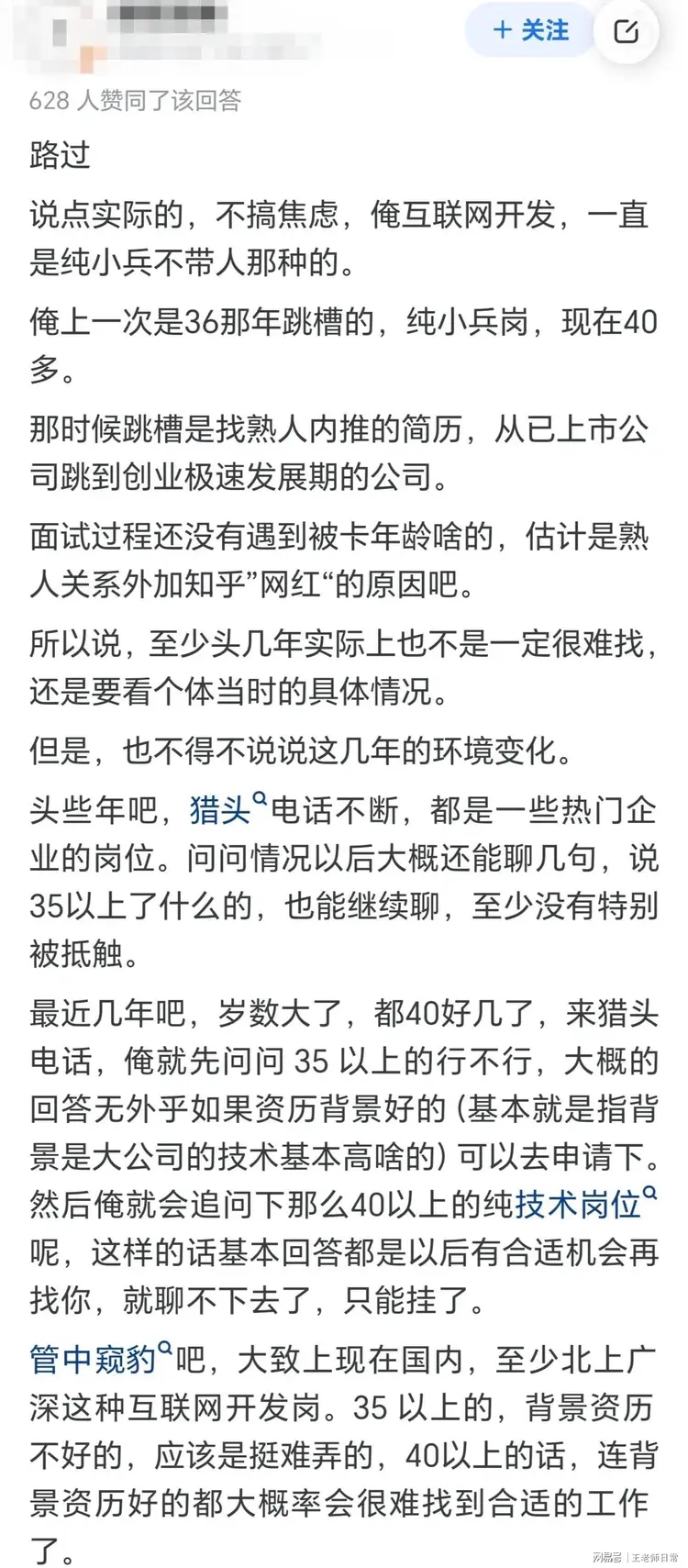This screenshot has height=1568, width=688.
Task: Open the 管中窥豹 search link
Action: click(x=101, y=1359)
